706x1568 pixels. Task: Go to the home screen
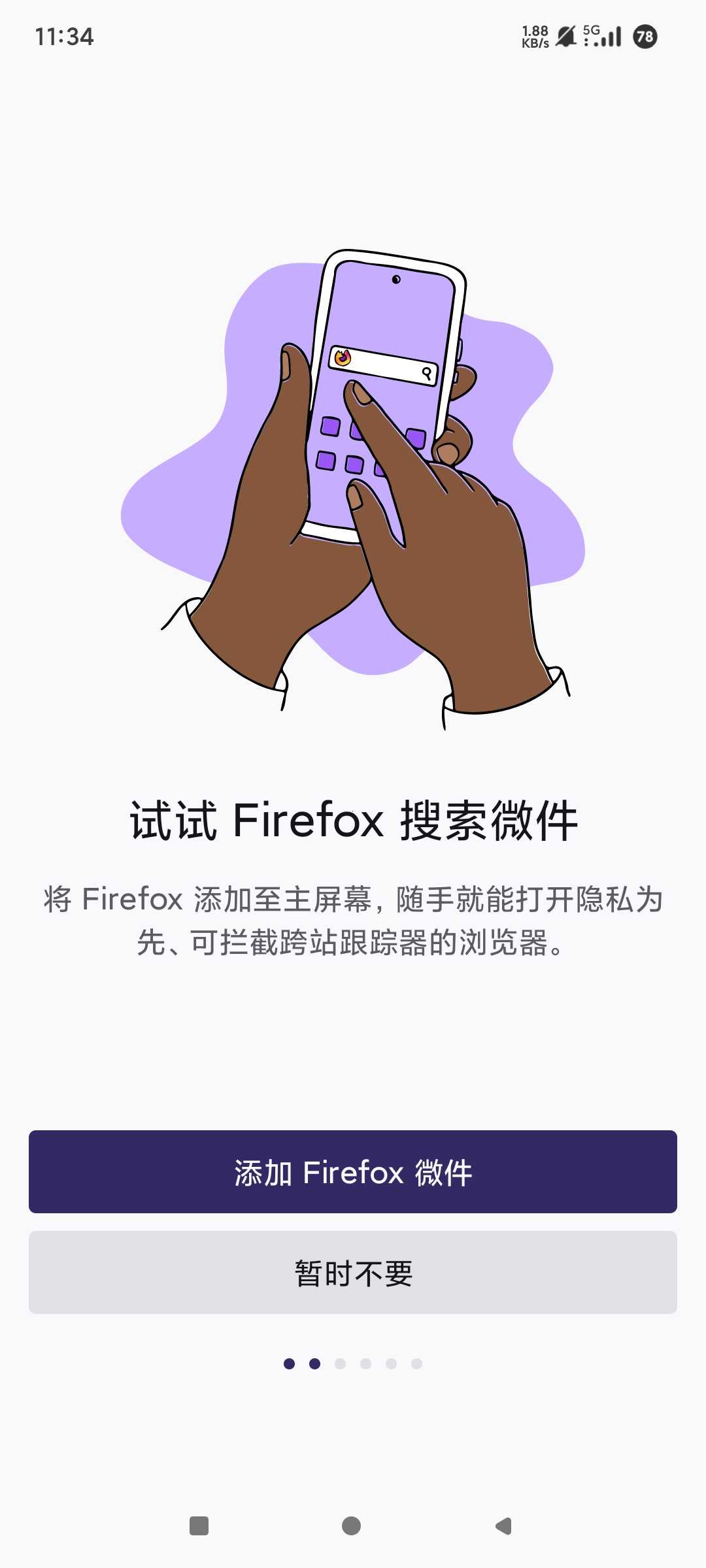[x=352, y=1526]
